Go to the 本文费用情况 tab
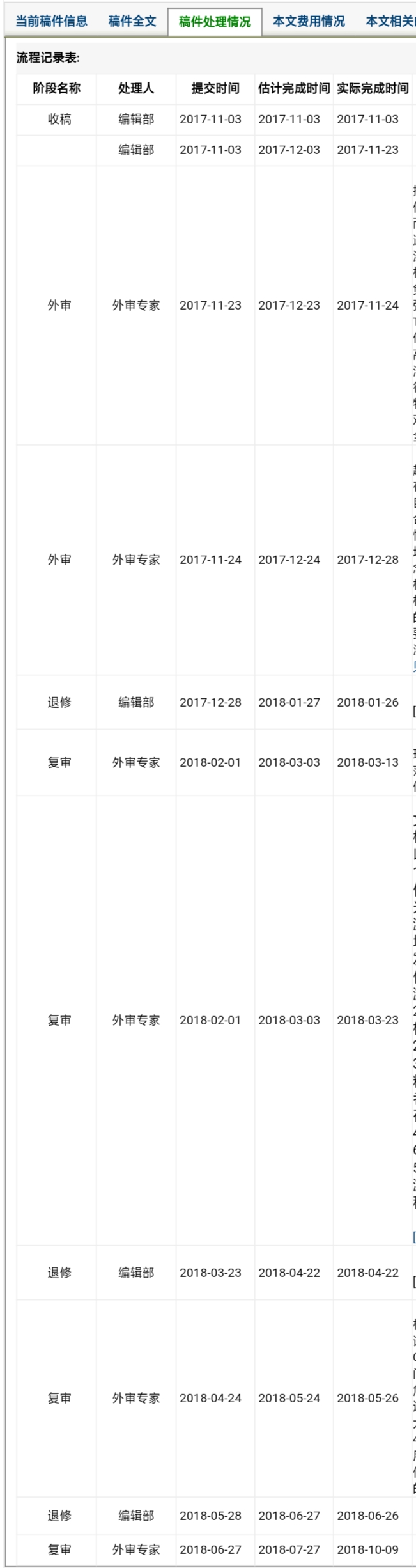The width and height of the screenshot is (416, 1568). 309,21
